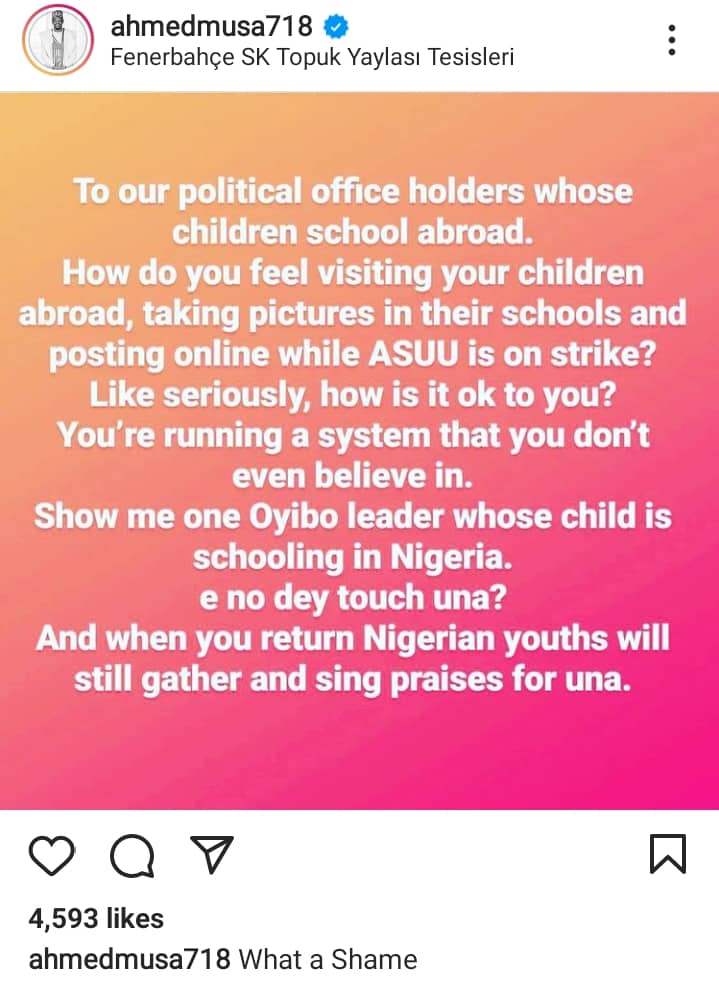Share the post via paper plane icon
This screenshot has height=981, width=719.
tap(211, 856)
